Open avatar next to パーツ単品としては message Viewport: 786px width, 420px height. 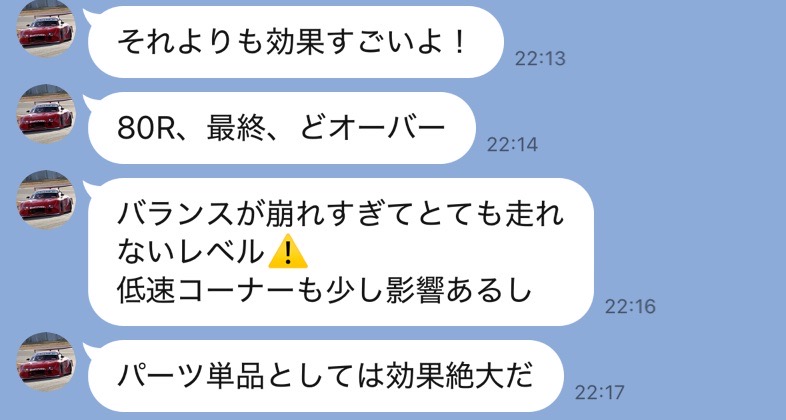[x=46, y=362]
